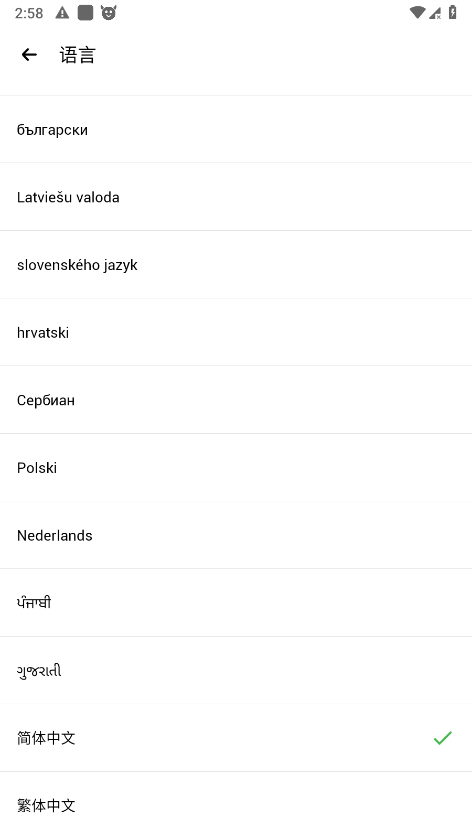Switch to 繁体中文 language
The image size is (472, 839).
point(236,805)
